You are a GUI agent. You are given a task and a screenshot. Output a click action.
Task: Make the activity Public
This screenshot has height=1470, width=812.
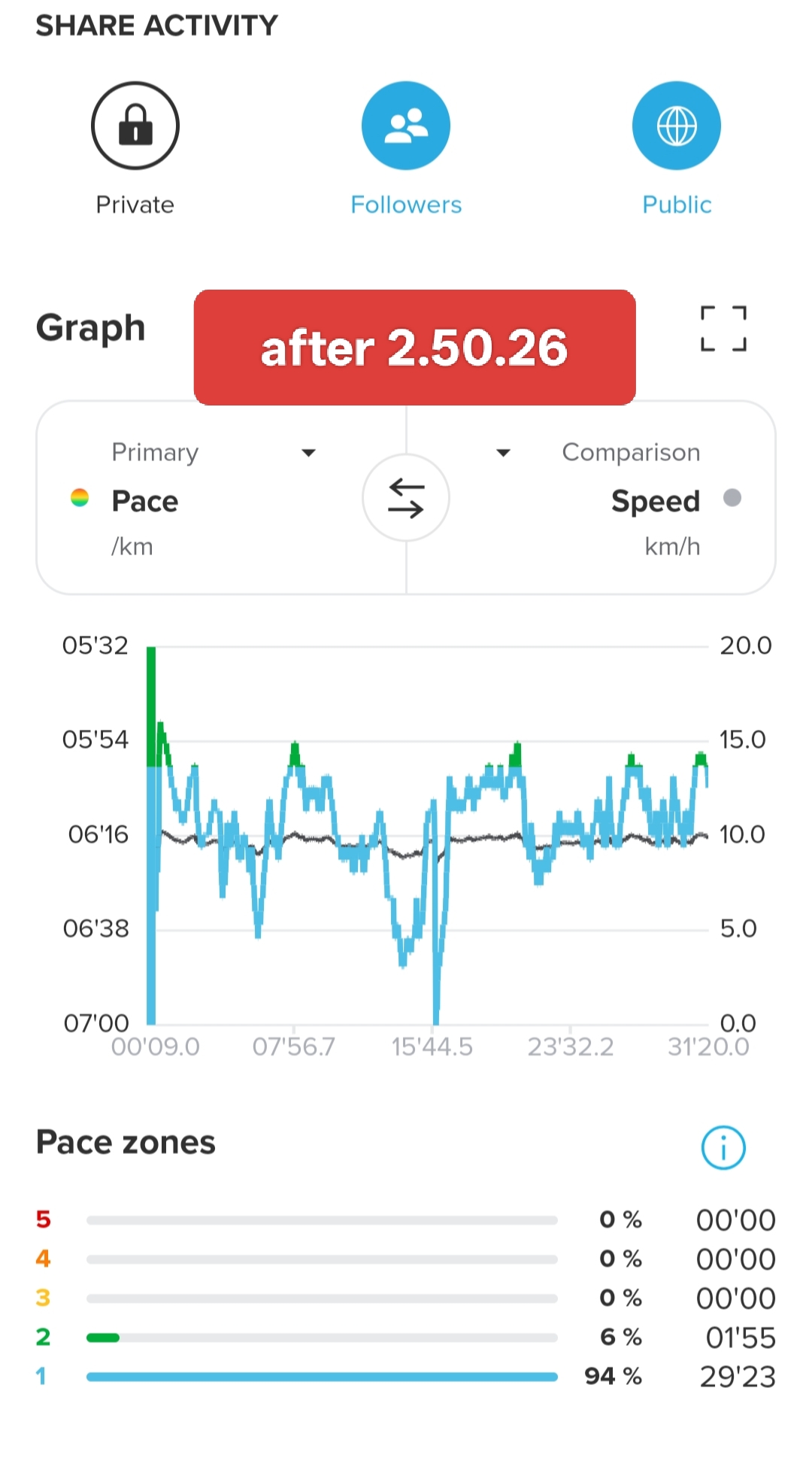click(x=676, y=126)
